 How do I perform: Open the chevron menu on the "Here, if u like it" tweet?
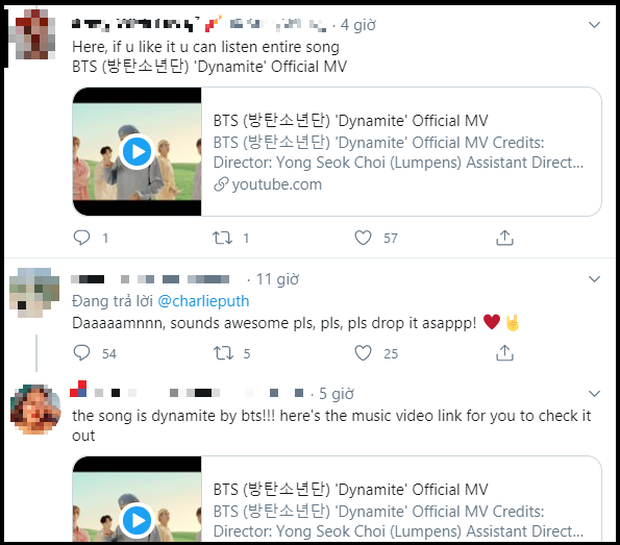[x=595, y=24]
